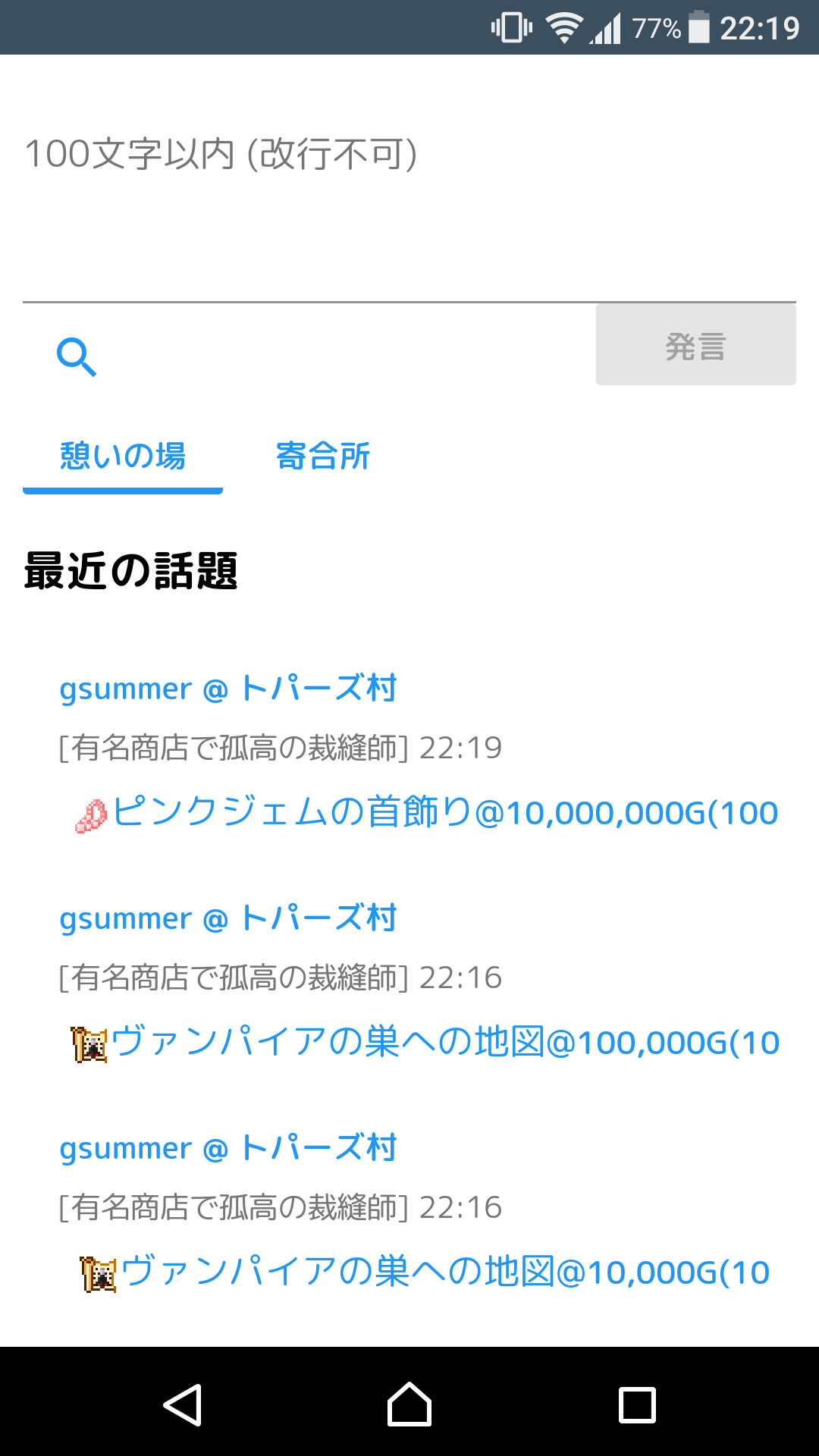Tap the 発言 post button
This screenshot has height=1456, width=819.
tap(695, 346)
